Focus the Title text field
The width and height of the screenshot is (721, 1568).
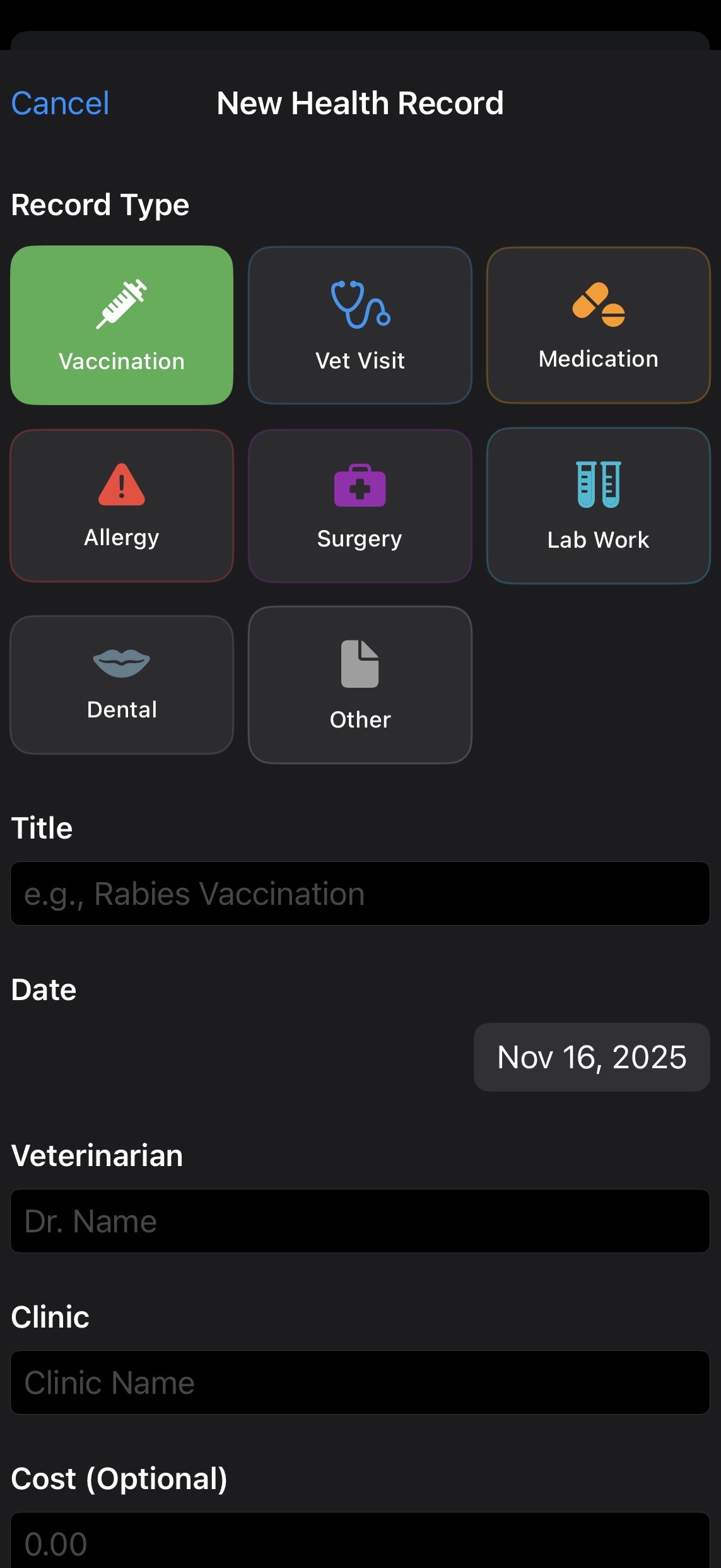click(360, 893)
